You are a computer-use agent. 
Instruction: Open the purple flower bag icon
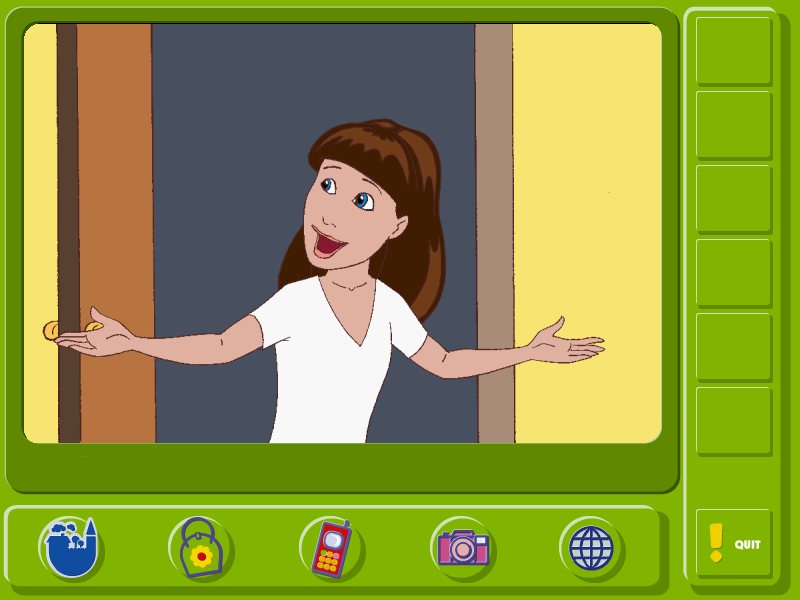pos(200,549)
